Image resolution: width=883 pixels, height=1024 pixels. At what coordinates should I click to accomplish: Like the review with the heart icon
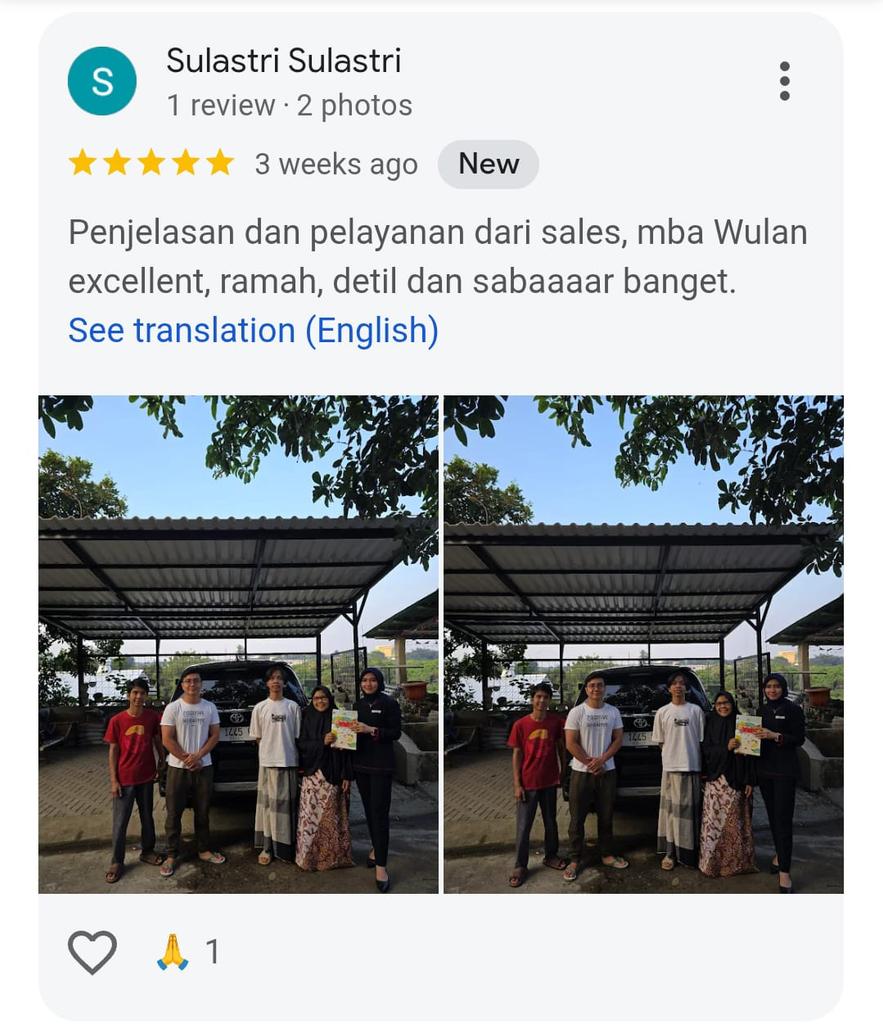tap(92, 952)
